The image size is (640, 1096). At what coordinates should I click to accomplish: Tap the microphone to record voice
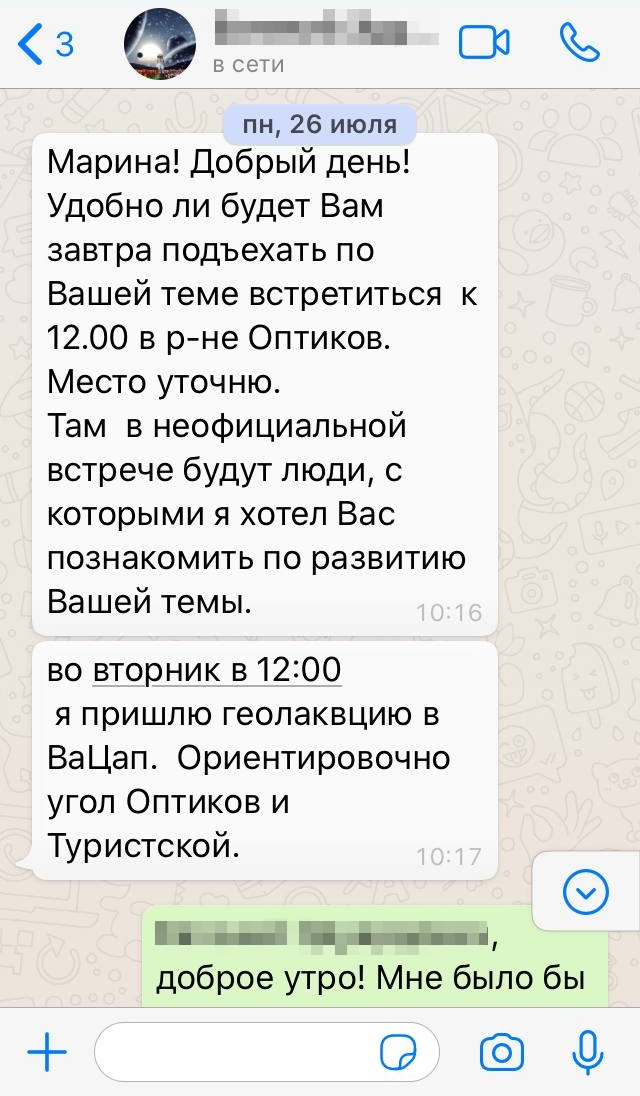[x=588, y=1051]
